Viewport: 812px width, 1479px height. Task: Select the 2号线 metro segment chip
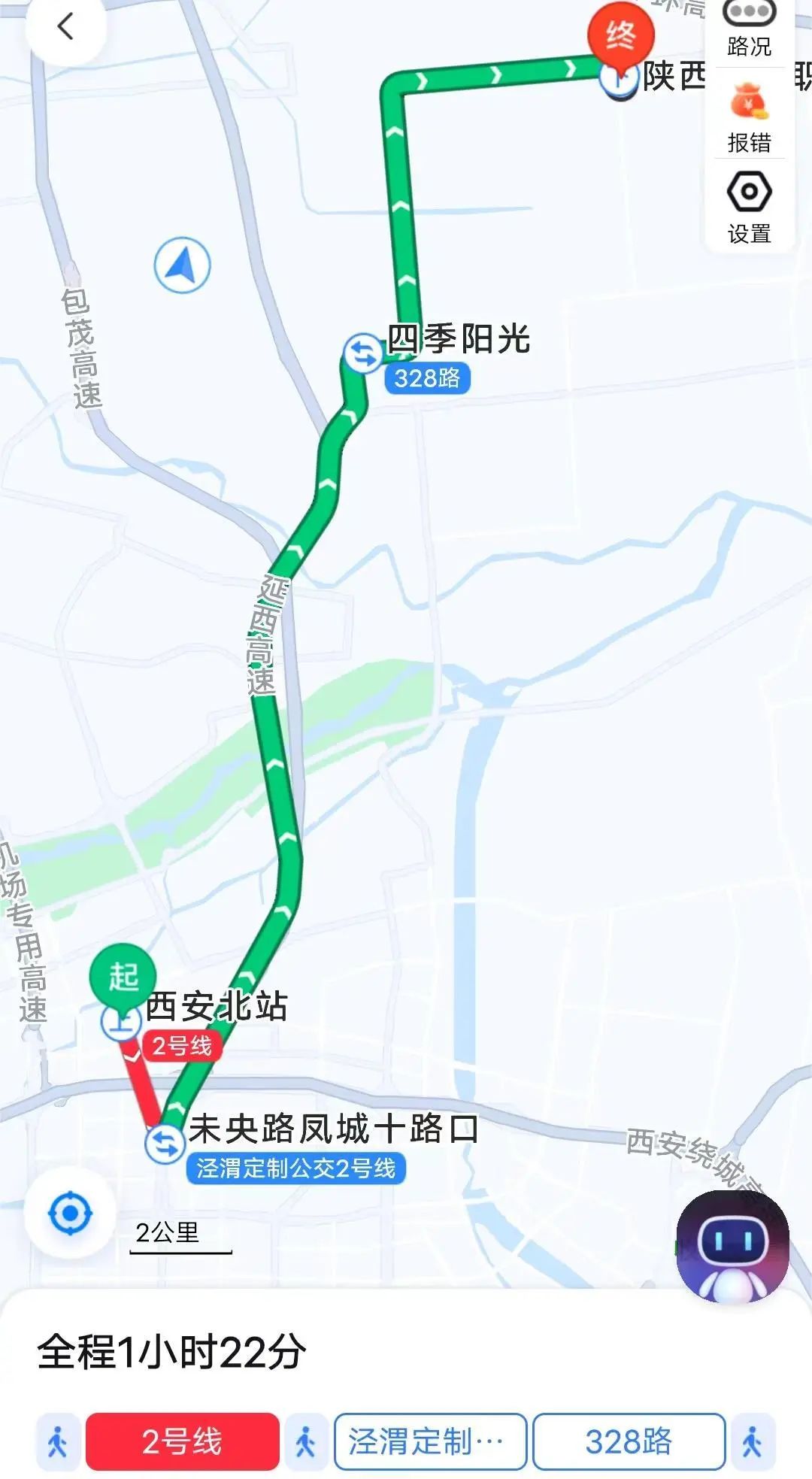pyautogui.click(x=183, y=1441)
